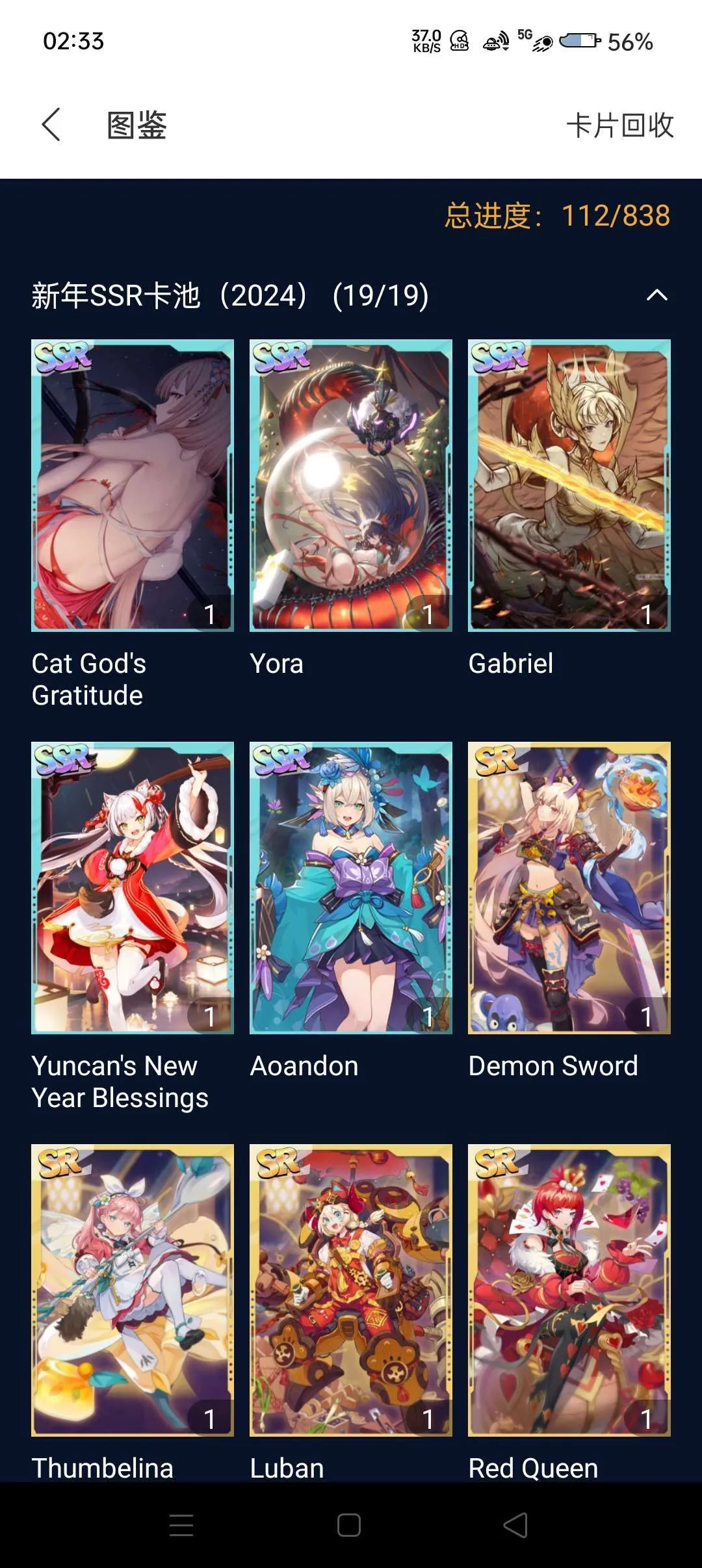Viewport: 702px width, 1568px height.
Task: Open the Demon Sword SR card
Action: tap(569, 887)
